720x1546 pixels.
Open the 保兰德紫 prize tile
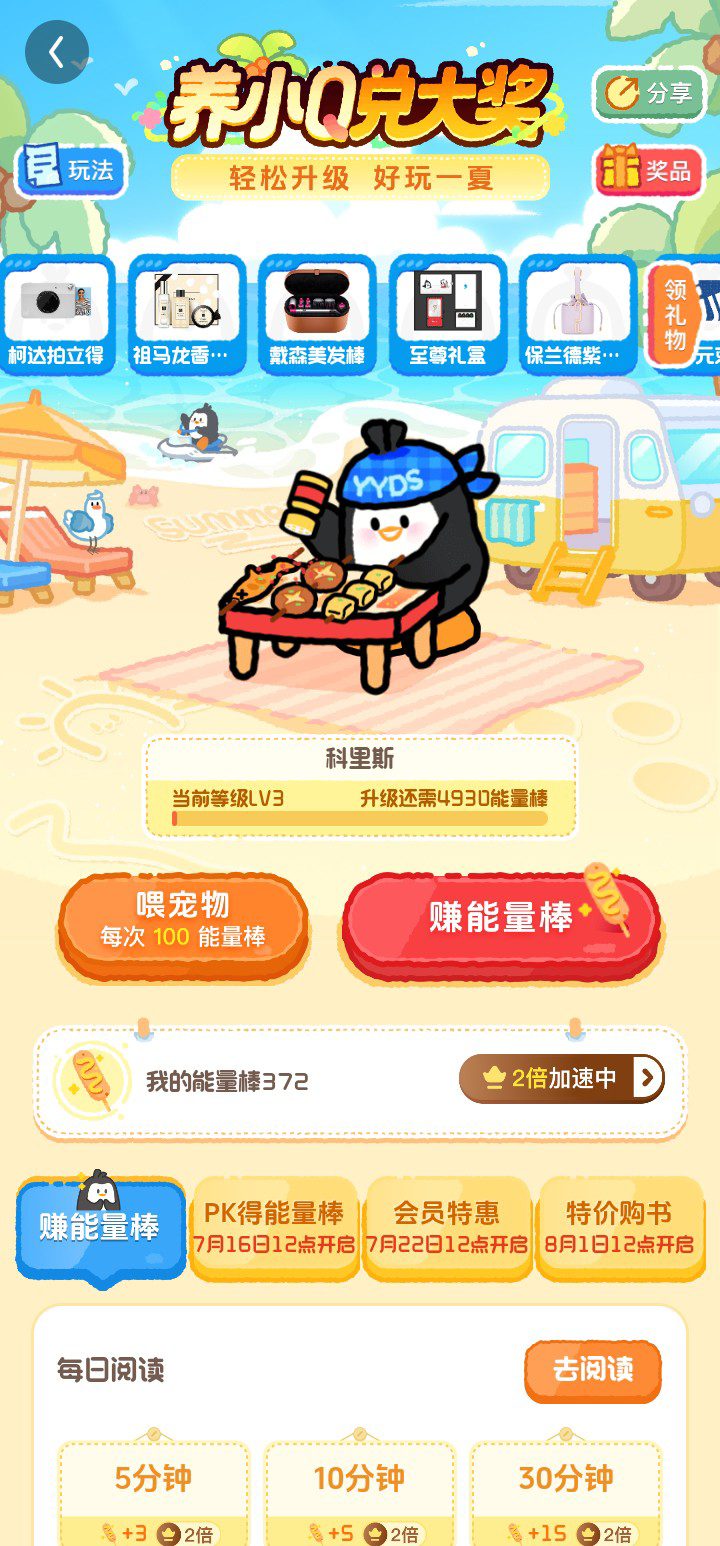pyautogui.click(x=578, y=315)
